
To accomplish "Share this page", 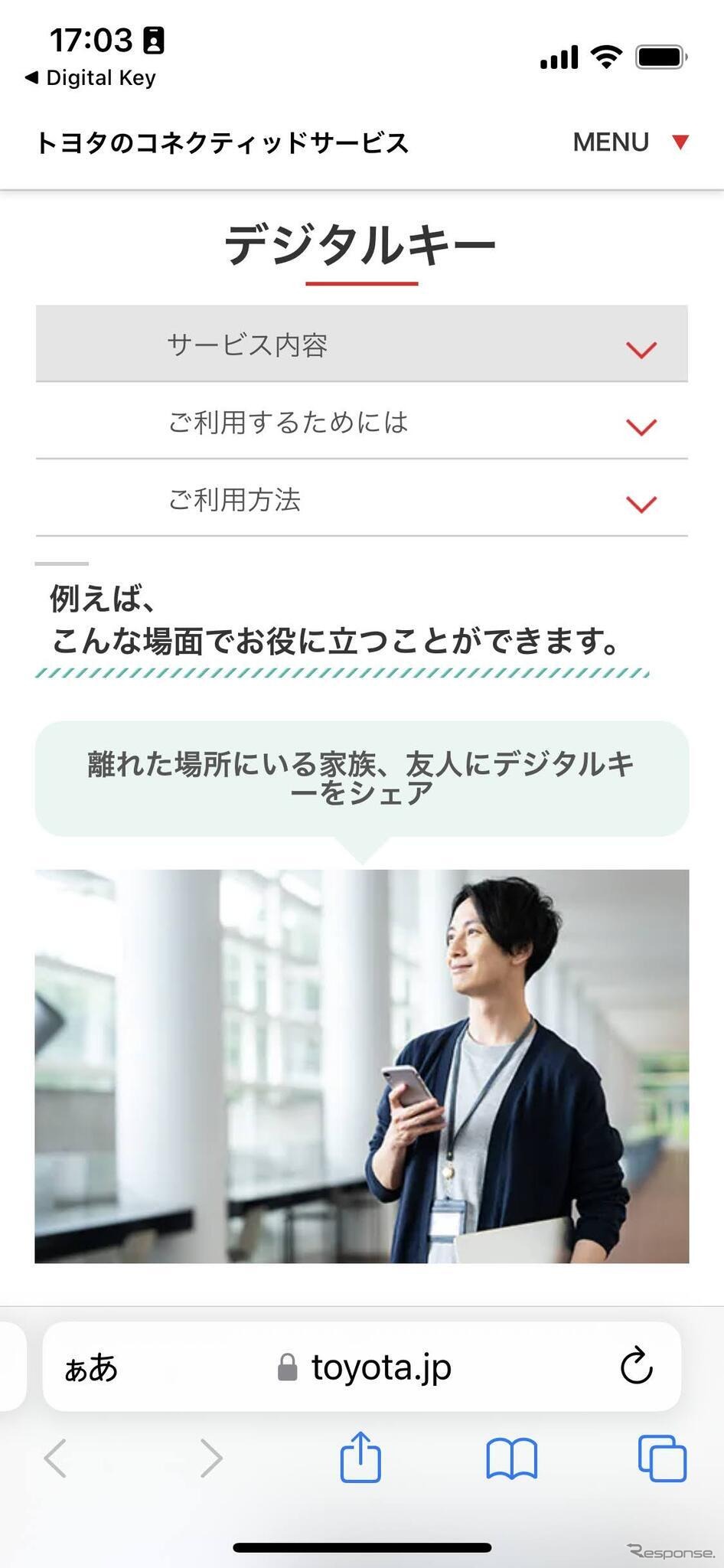I will click(360, 1458).
